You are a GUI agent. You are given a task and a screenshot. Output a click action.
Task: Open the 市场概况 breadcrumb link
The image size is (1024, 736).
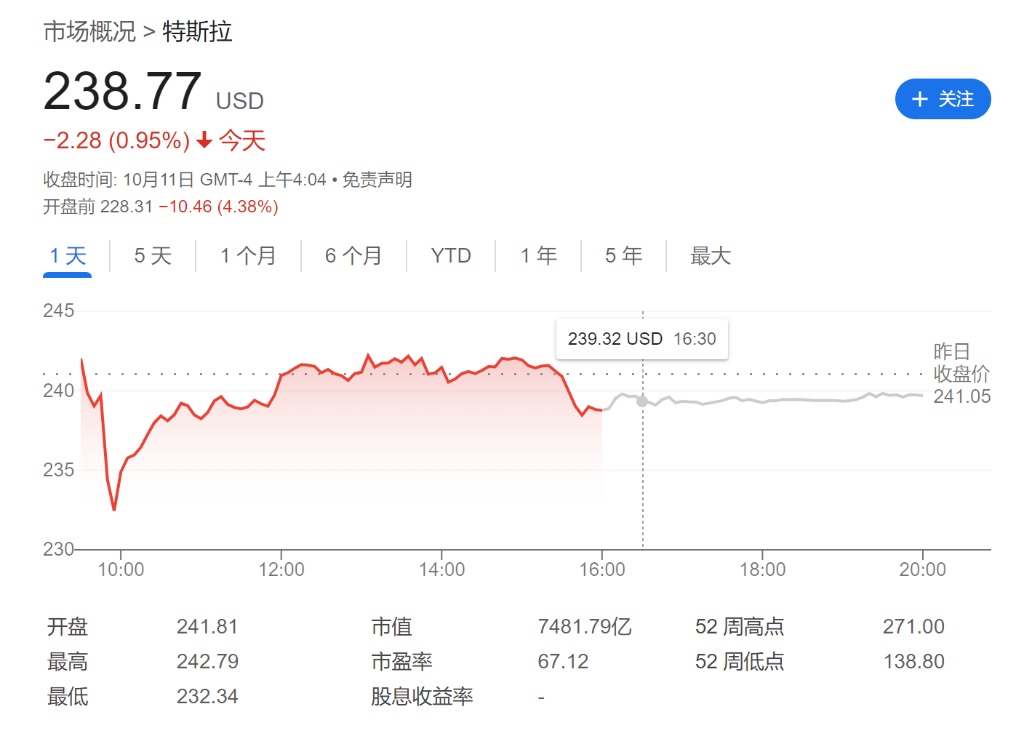(x=89, y=31)
